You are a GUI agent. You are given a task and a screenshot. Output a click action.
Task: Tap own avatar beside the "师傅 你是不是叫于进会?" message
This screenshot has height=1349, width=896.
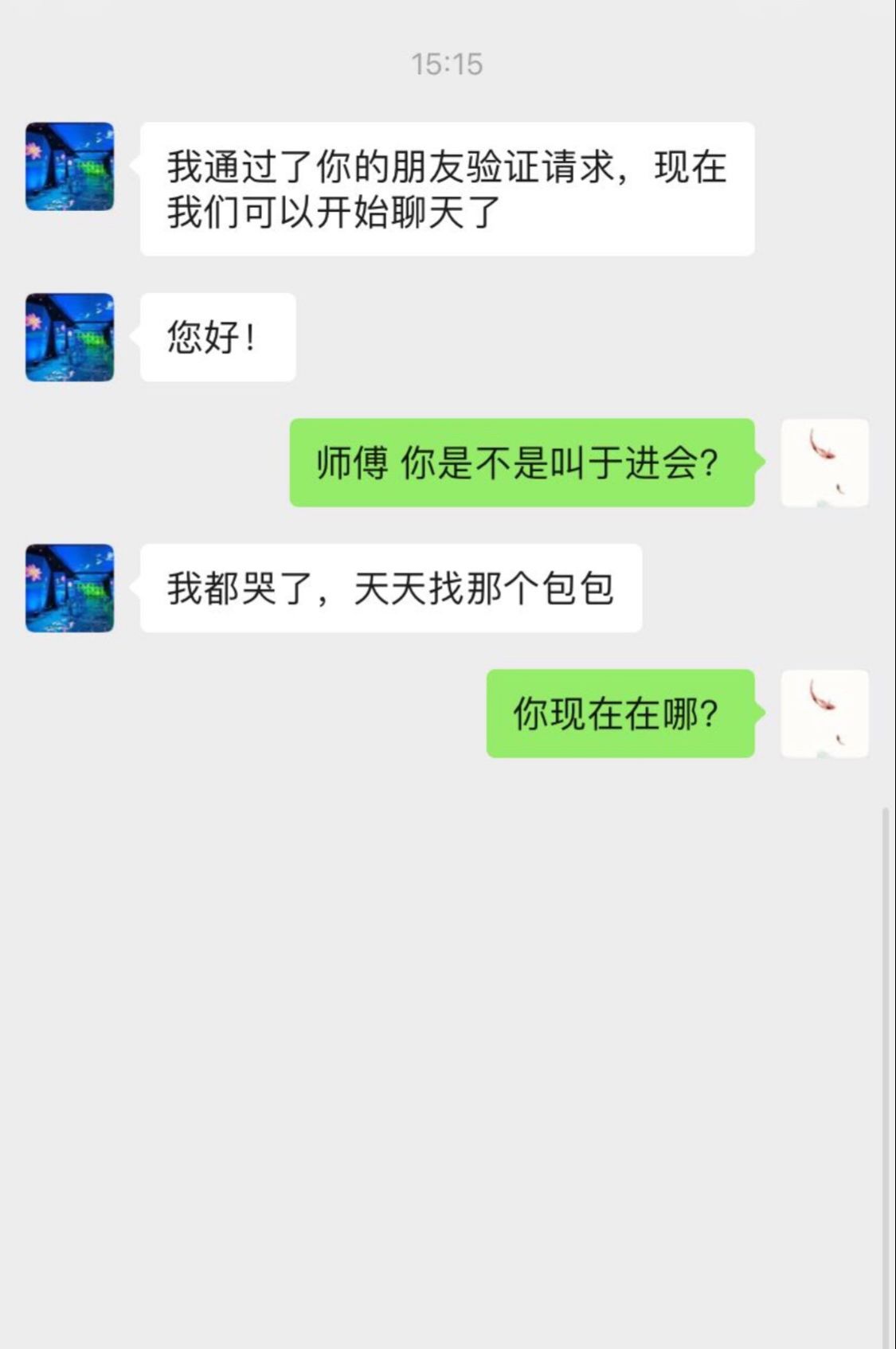pyautogui.click(x=824, y=462)
